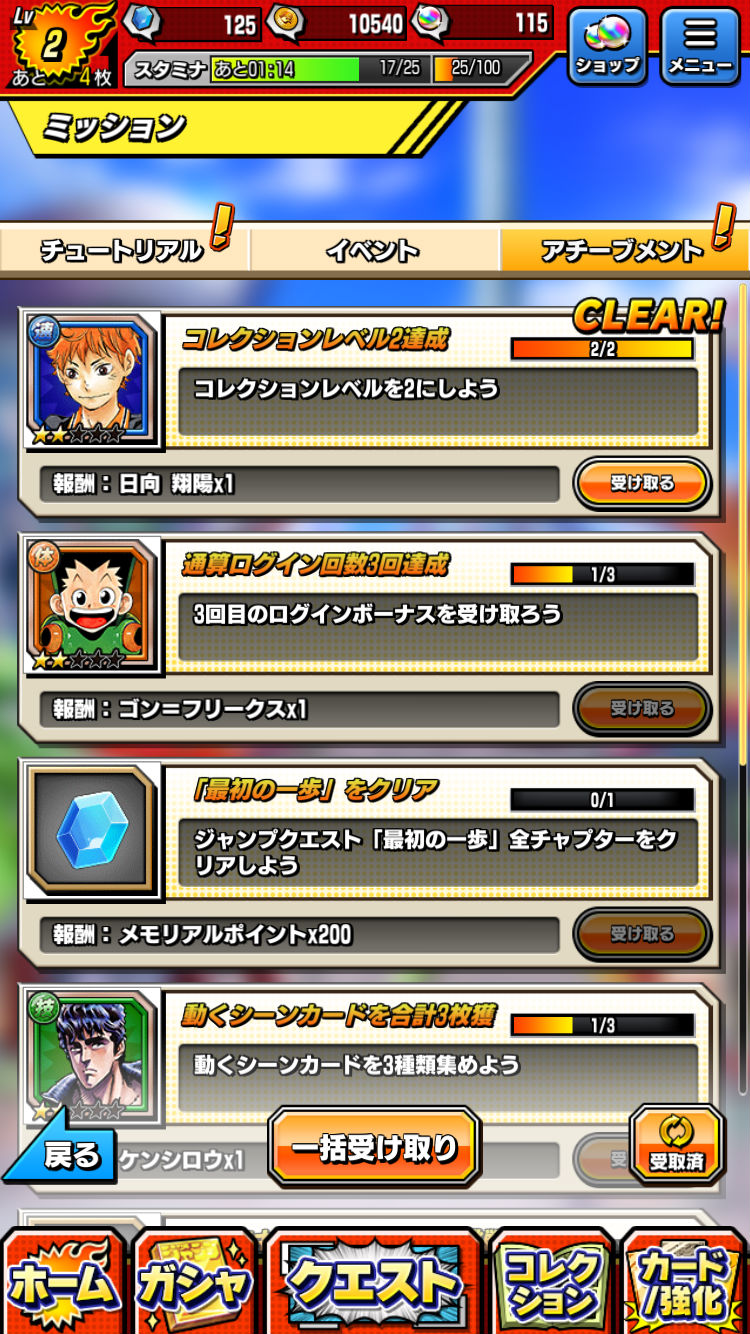Toggle the 受取済 received filter
Viewport: 750px width, 1334px height.
point(677,1144)
